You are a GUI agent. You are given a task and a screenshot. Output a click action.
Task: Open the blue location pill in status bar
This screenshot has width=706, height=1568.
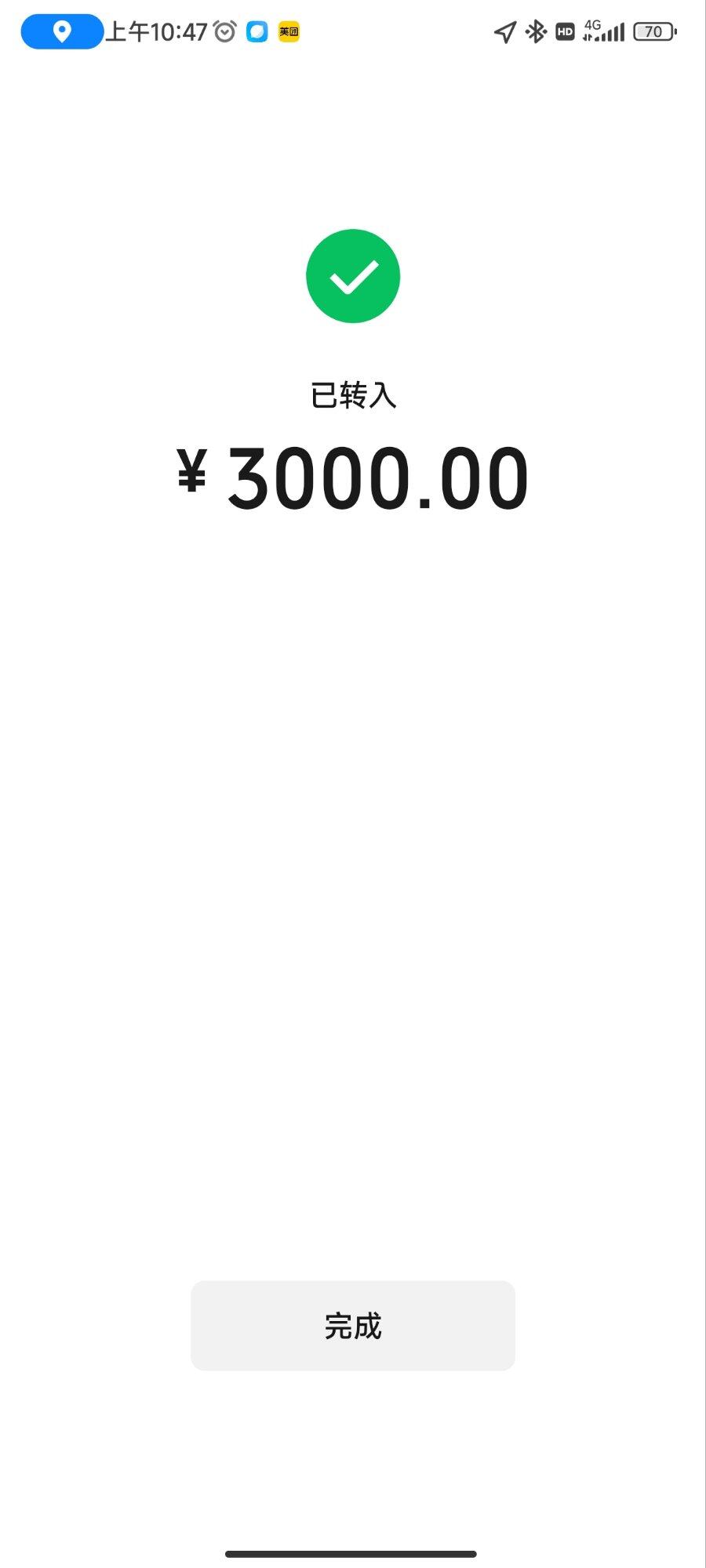[x=62, y=31]
